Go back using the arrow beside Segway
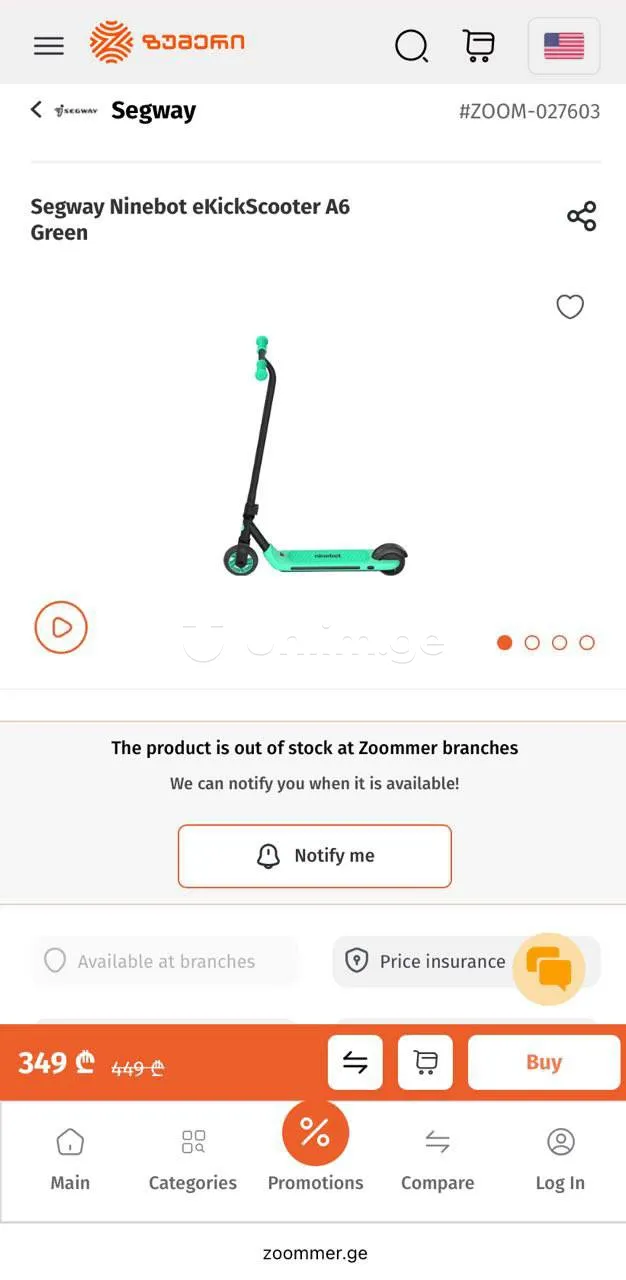The height and width of the screenshot is (1280, 626). click(x=36, y=110)
